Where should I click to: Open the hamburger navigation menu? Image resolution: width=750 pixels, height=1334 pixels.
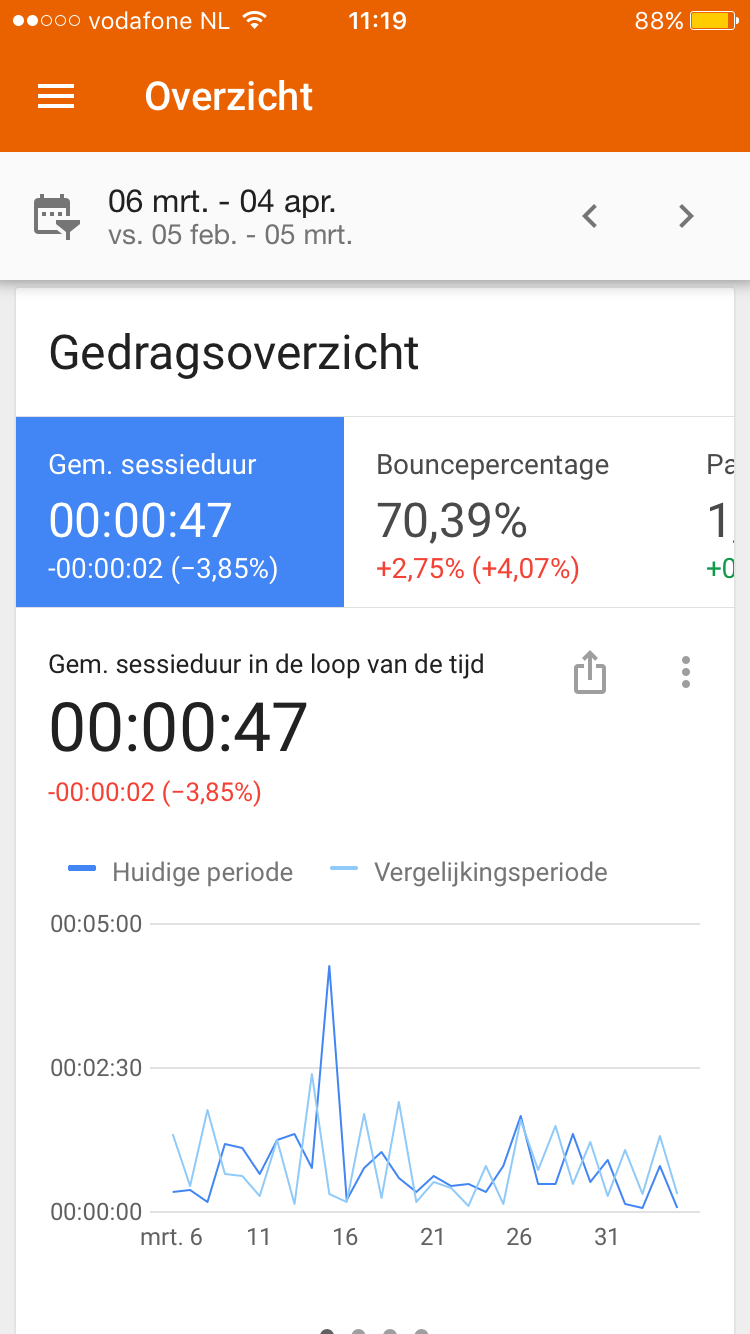(x=56, y=96)
